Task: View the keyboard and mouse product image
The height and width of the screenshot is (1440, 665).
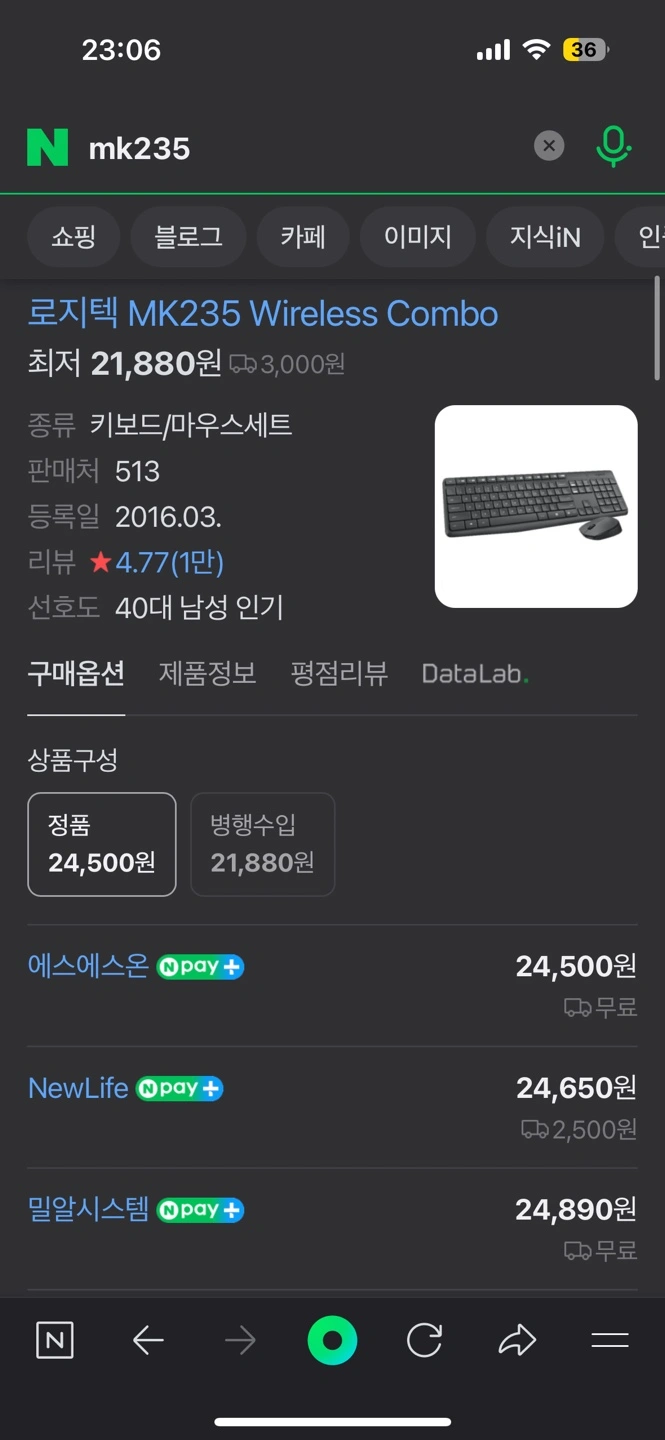Action: pyautogui.click(x=536, y=506)
